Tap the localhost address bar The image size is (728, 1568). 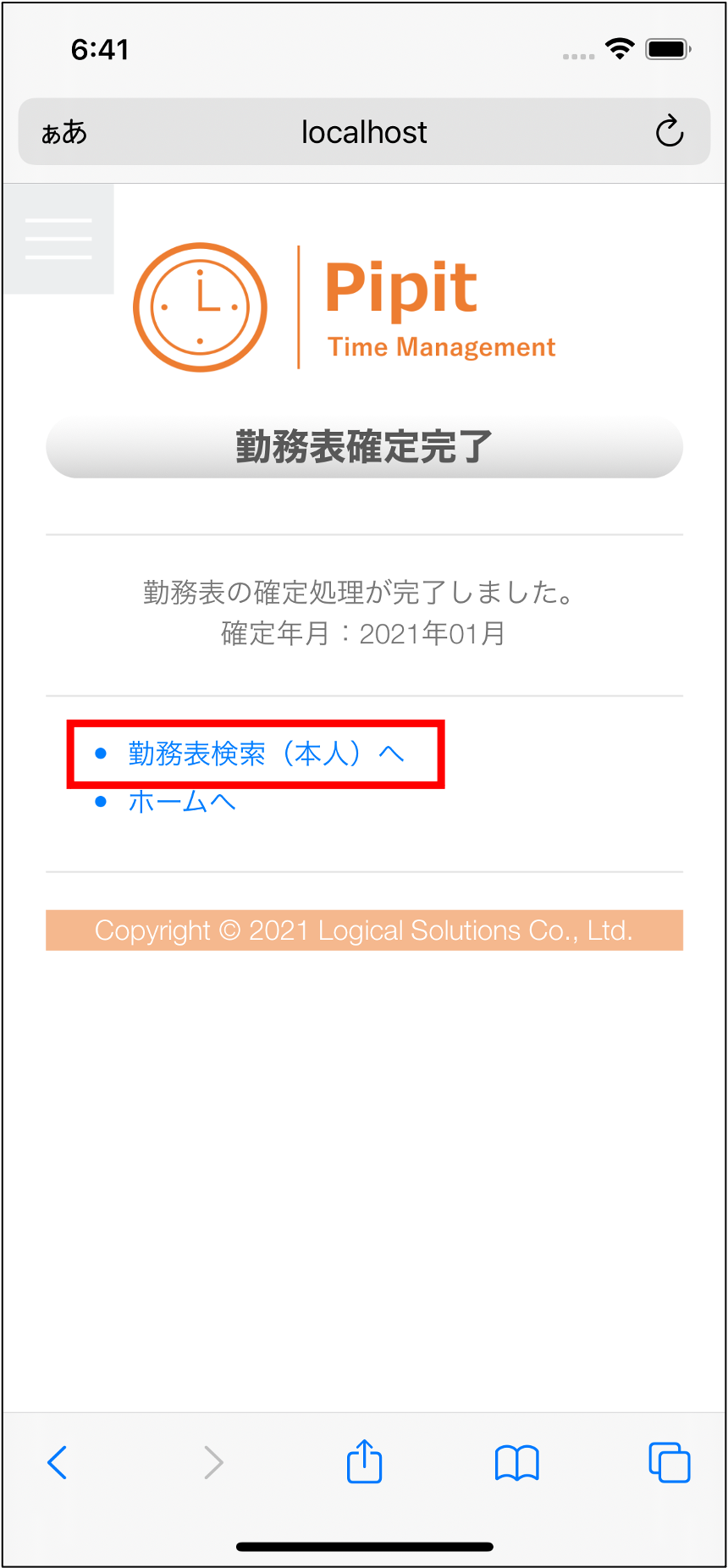click(x=364, y=132)
